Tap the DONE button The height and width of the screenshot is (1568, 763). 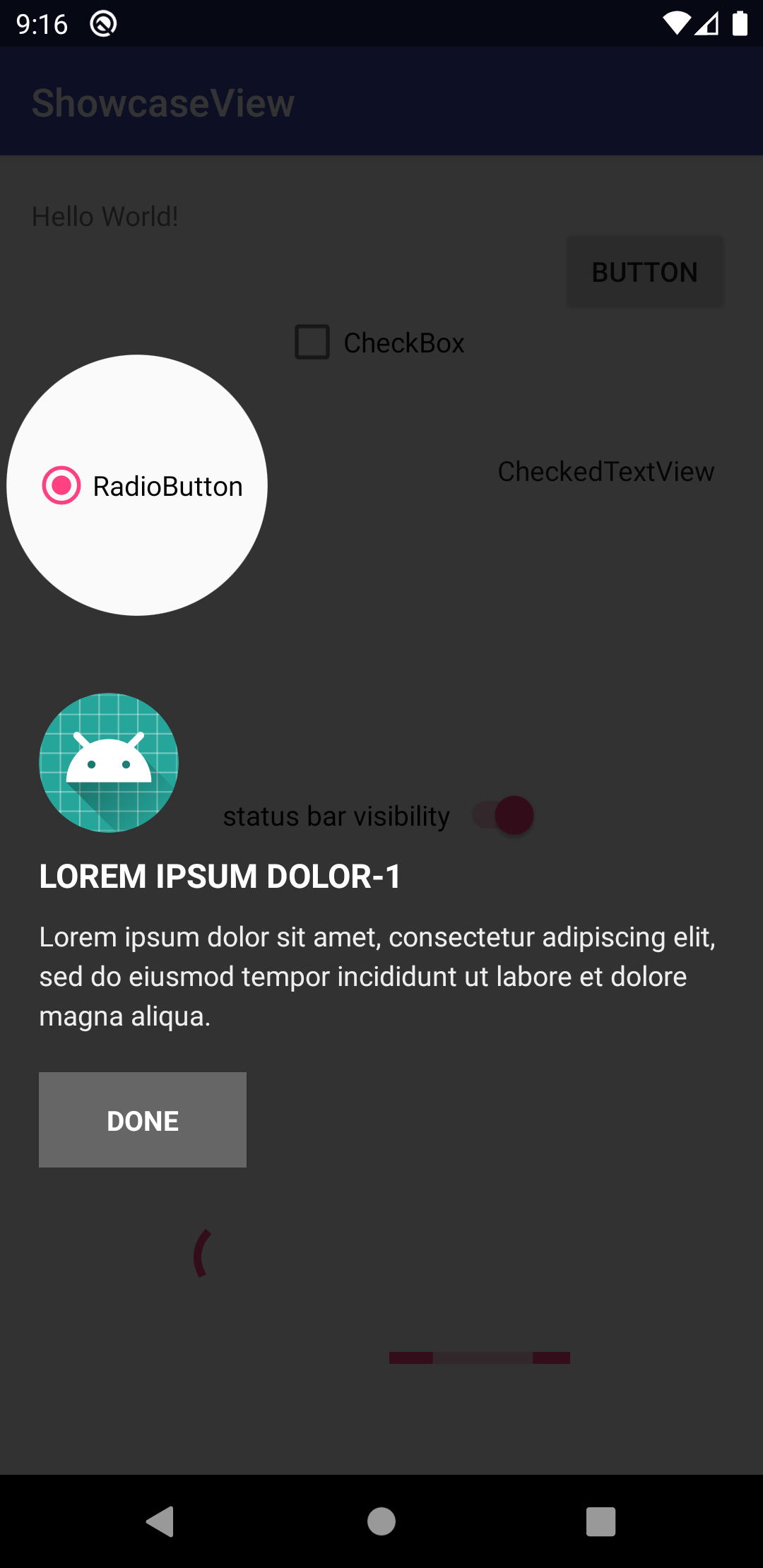pyautogui.click(x=143, y=1119)
